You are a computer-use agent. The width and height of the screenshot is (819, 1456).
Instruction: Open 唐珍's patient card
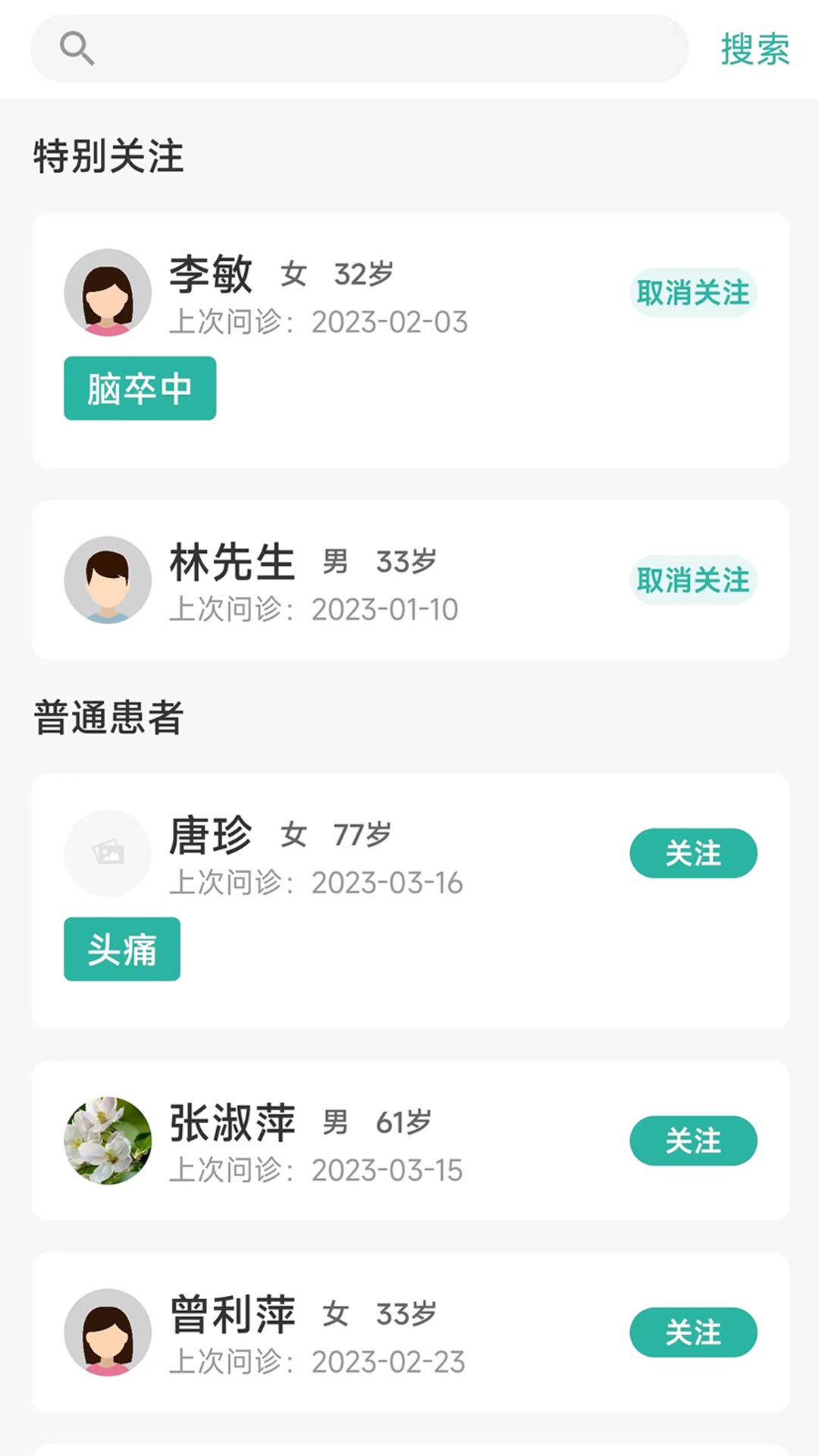point(409,899)
